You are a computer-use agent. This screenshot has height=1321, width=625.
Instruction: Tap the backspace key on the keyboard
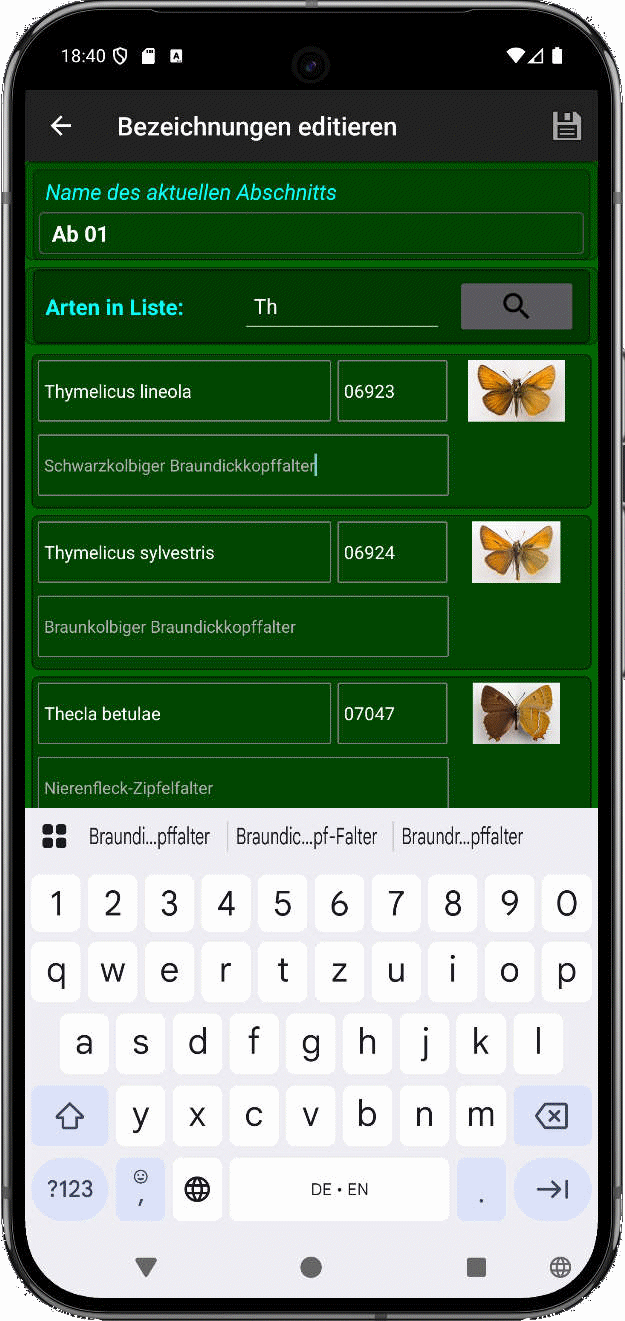click(x=552, y=1116)
